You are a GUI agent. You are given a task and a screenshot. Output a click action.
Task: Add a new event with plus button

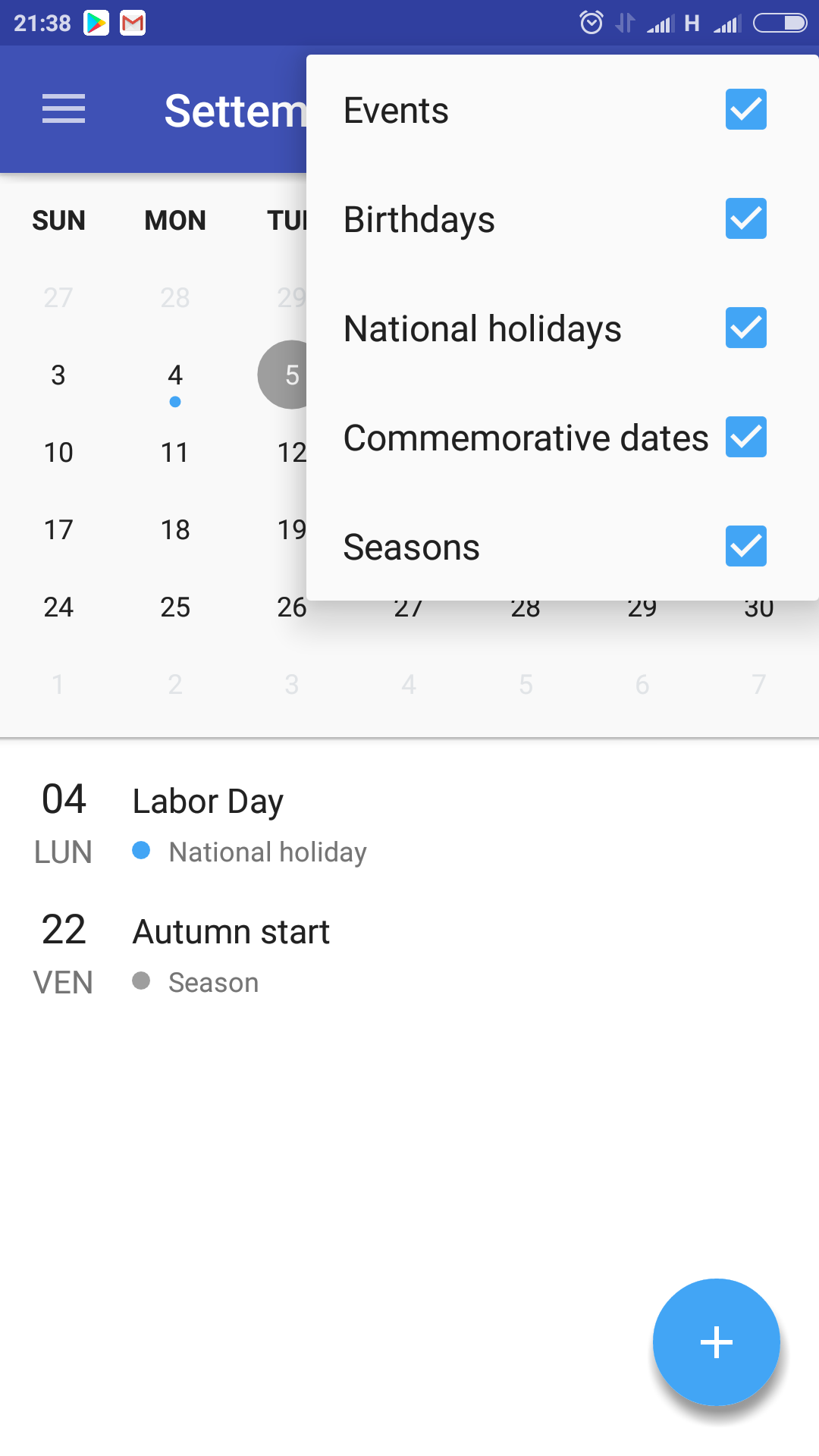[716, 1342]
